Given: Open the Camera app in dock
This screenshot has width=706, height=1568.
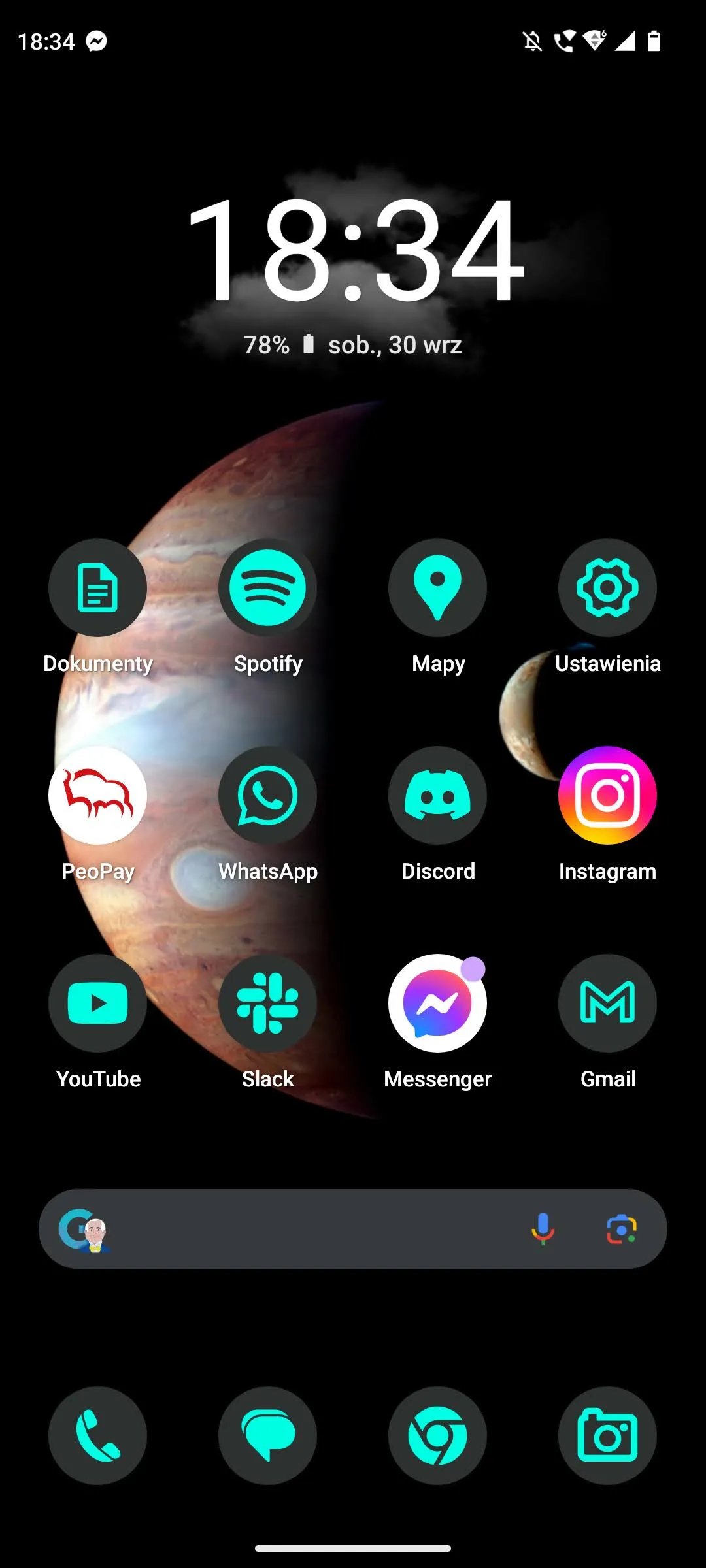Looking at the screenshot, I should [x=607, y=1435].
